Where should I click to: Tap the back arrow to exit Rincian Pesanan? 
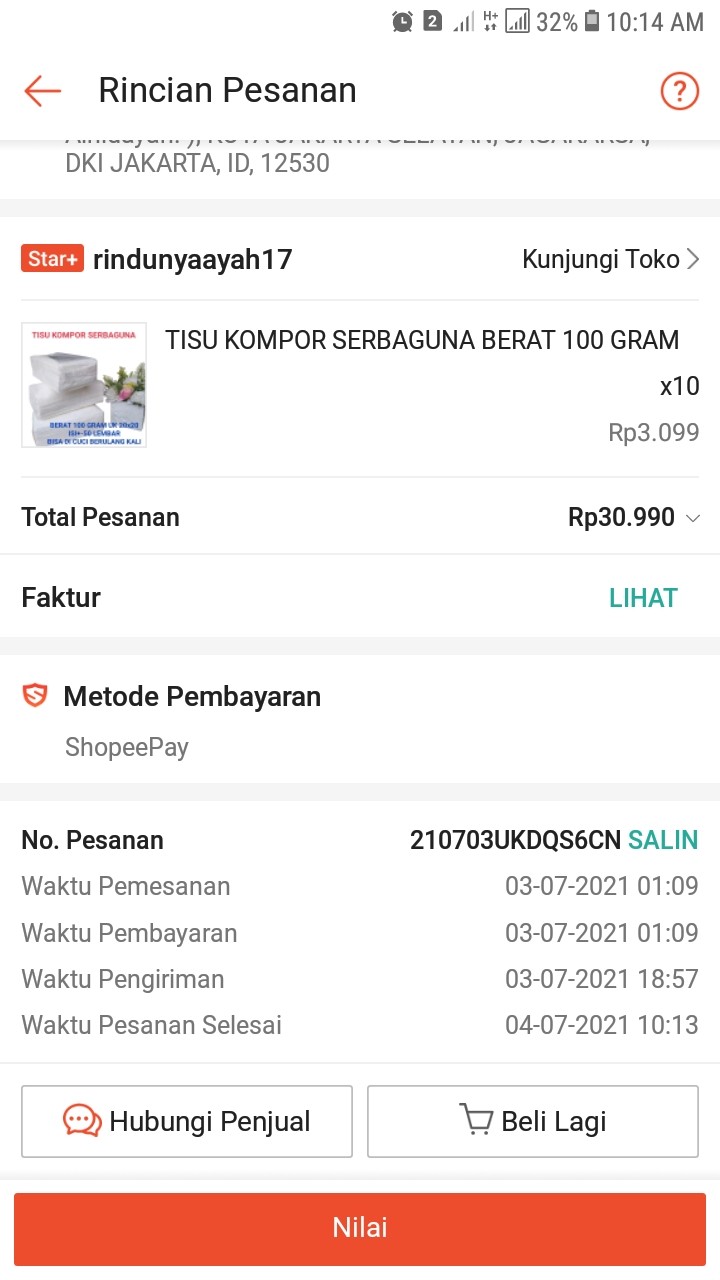pyautogui.click(x=41, y=91)
